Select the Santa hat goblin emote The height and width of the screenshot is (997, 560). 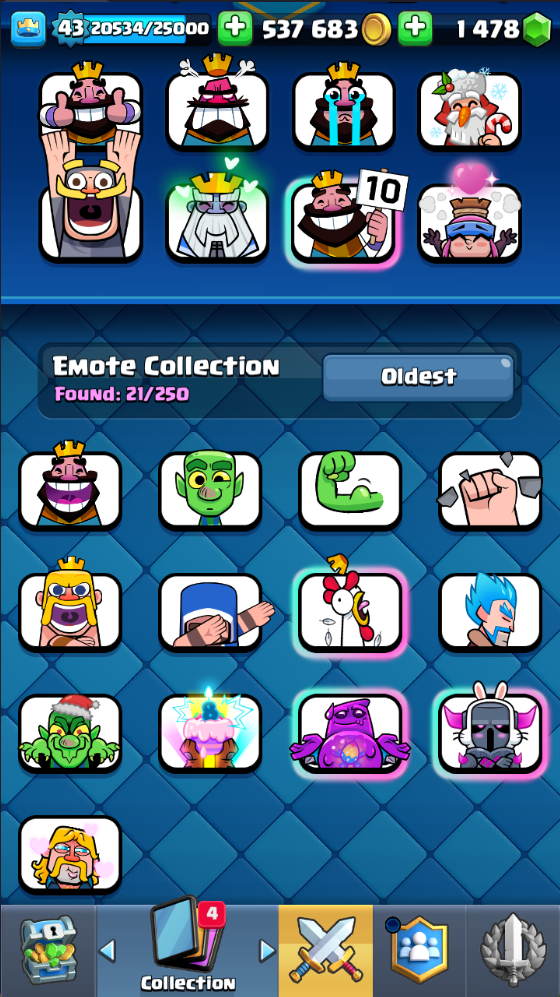pos(70,733)
